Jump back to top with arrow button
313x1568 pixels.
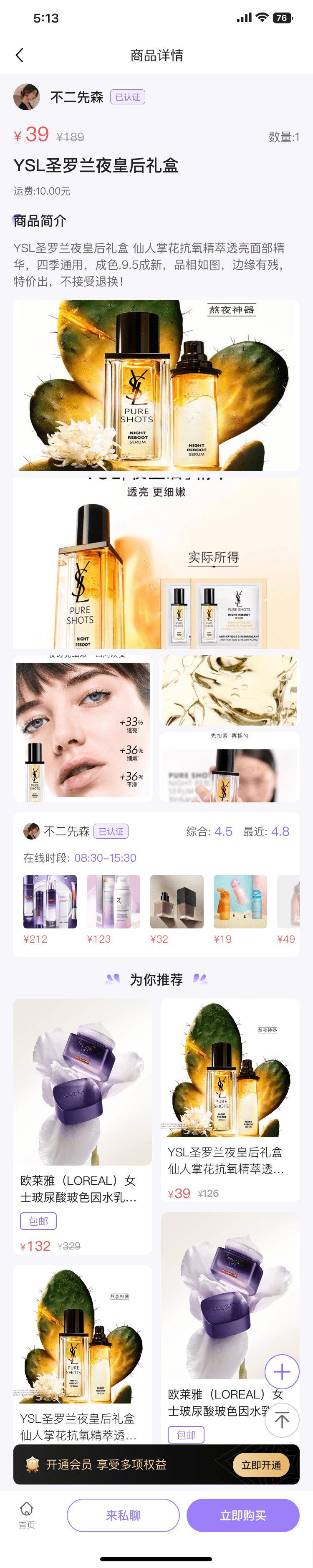coord(282,1419)
